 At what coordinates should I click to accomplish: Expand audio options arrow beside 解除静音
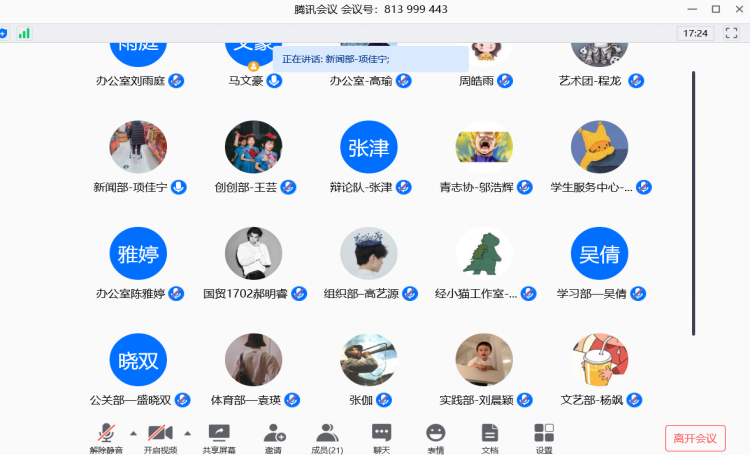(x=133, y=433)
